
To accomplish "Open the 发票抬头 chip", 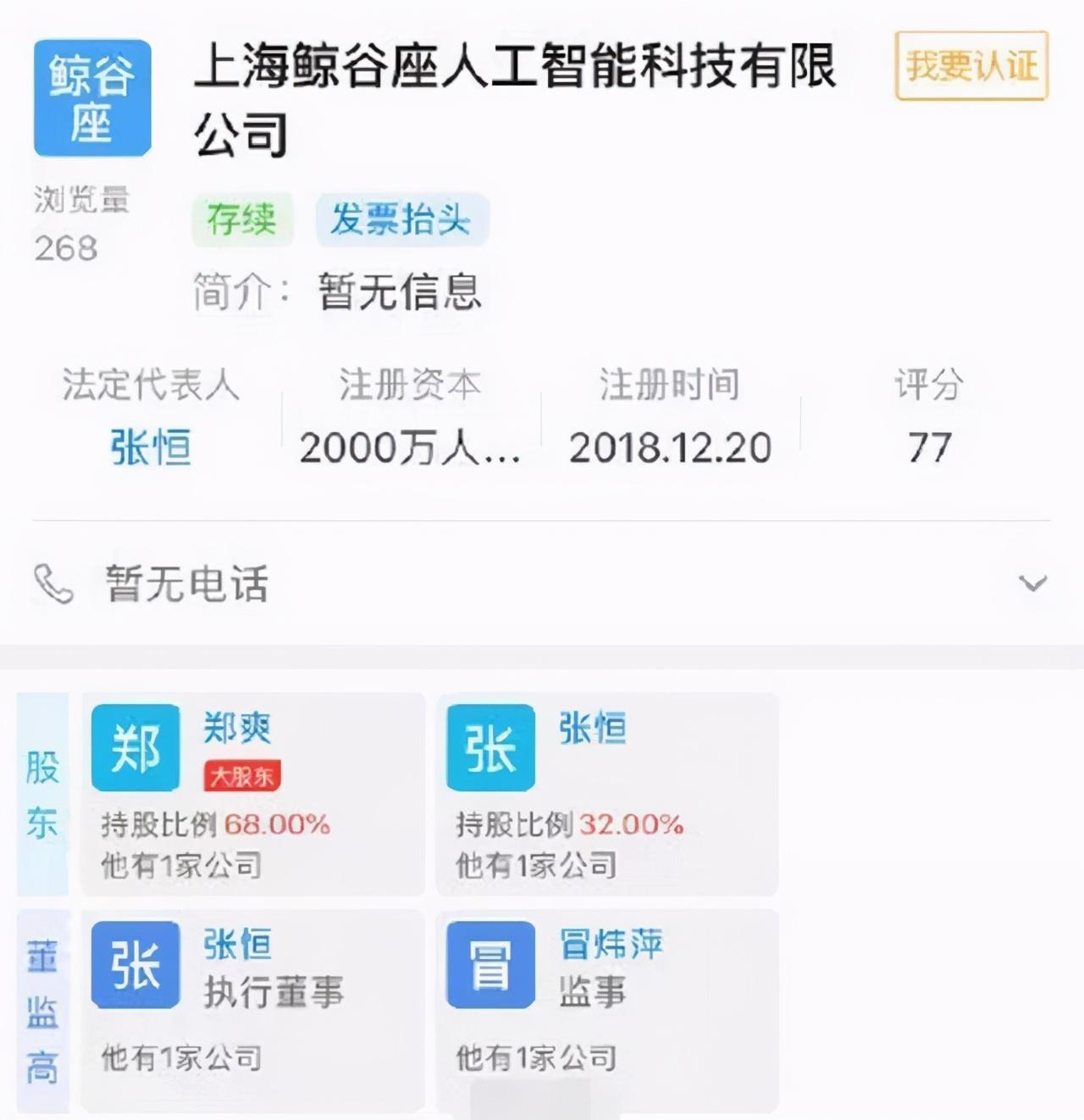I will click(401, 220).
